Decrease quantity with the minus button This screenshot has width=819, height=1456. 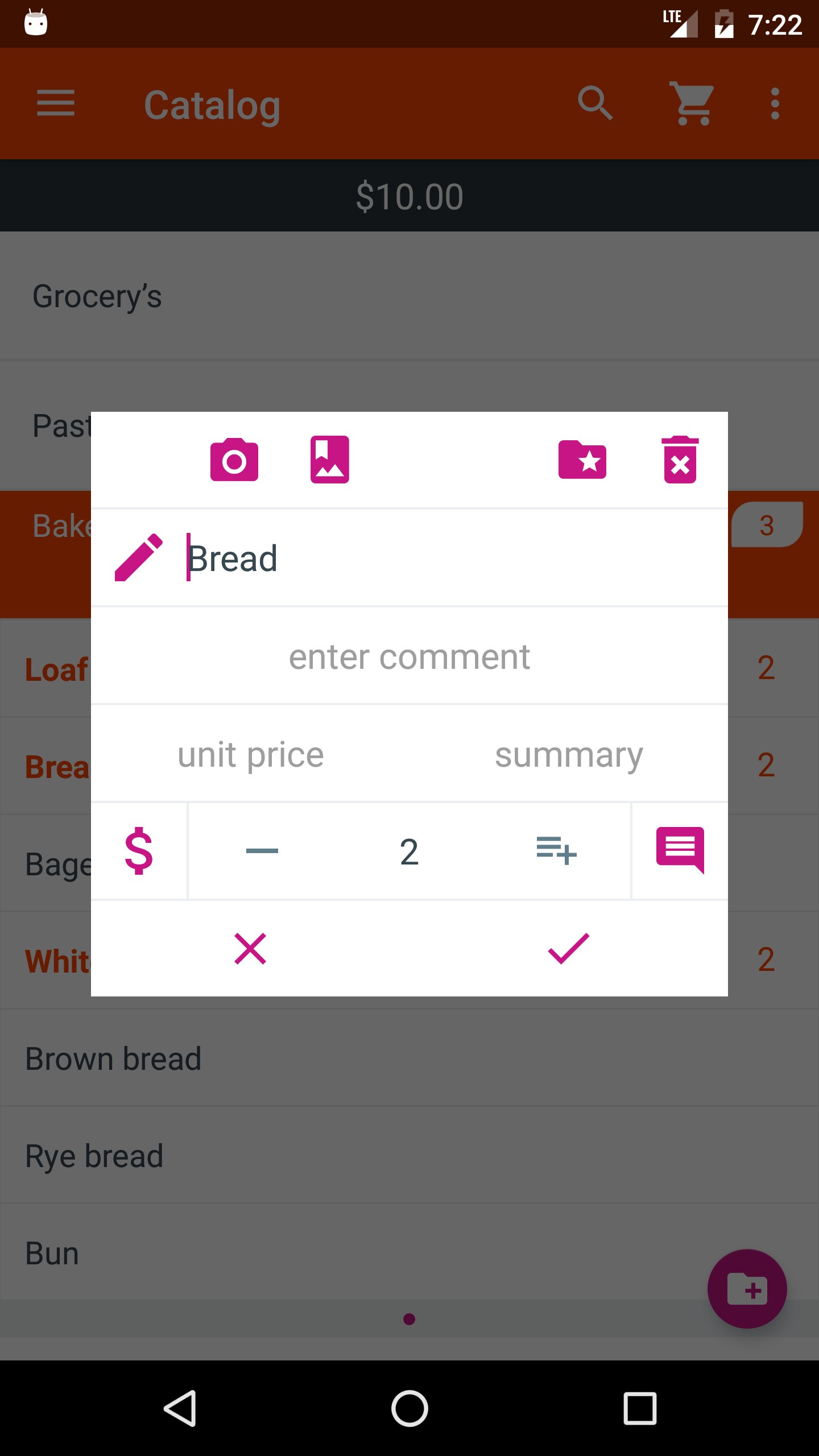point(262,851)
